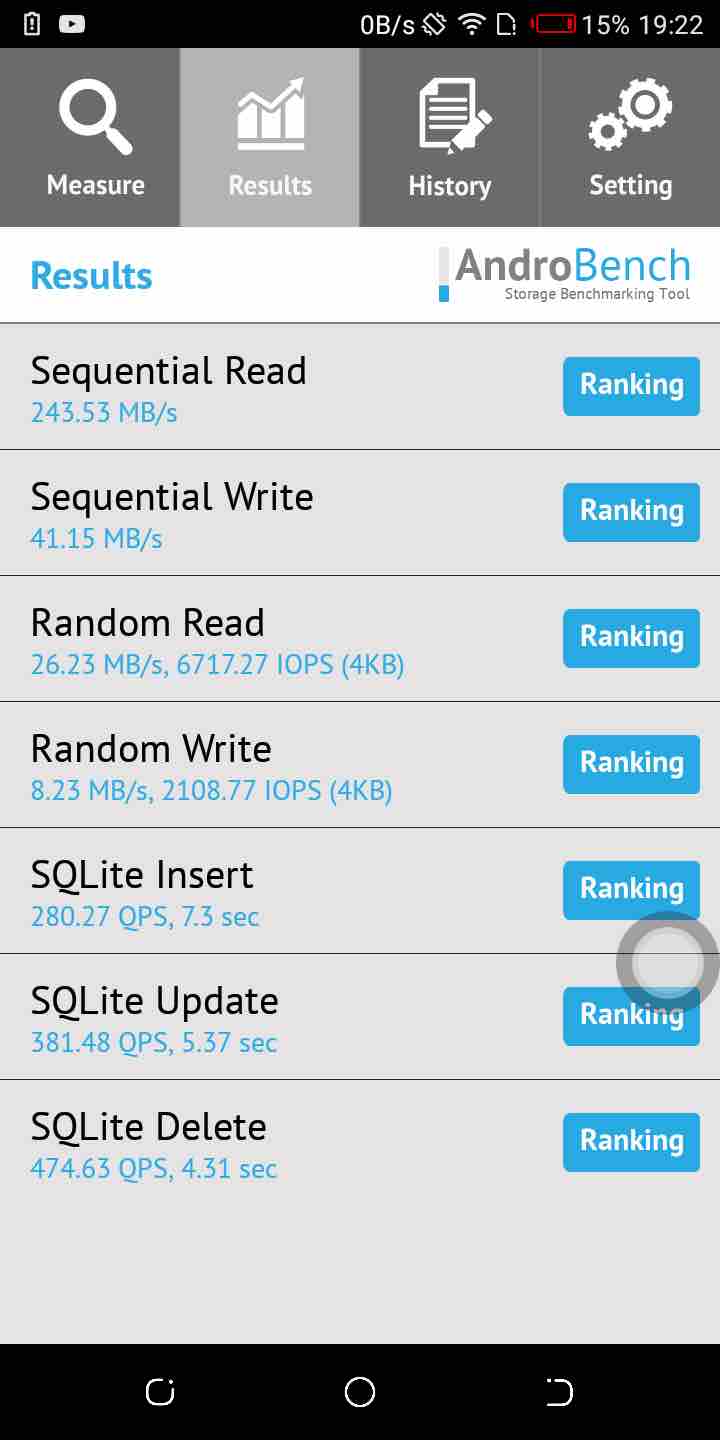Image resolution: width=720 pixels, height=1440 pixels.
Task: Open Sequential Write ranking
Action: click(631, 512)
